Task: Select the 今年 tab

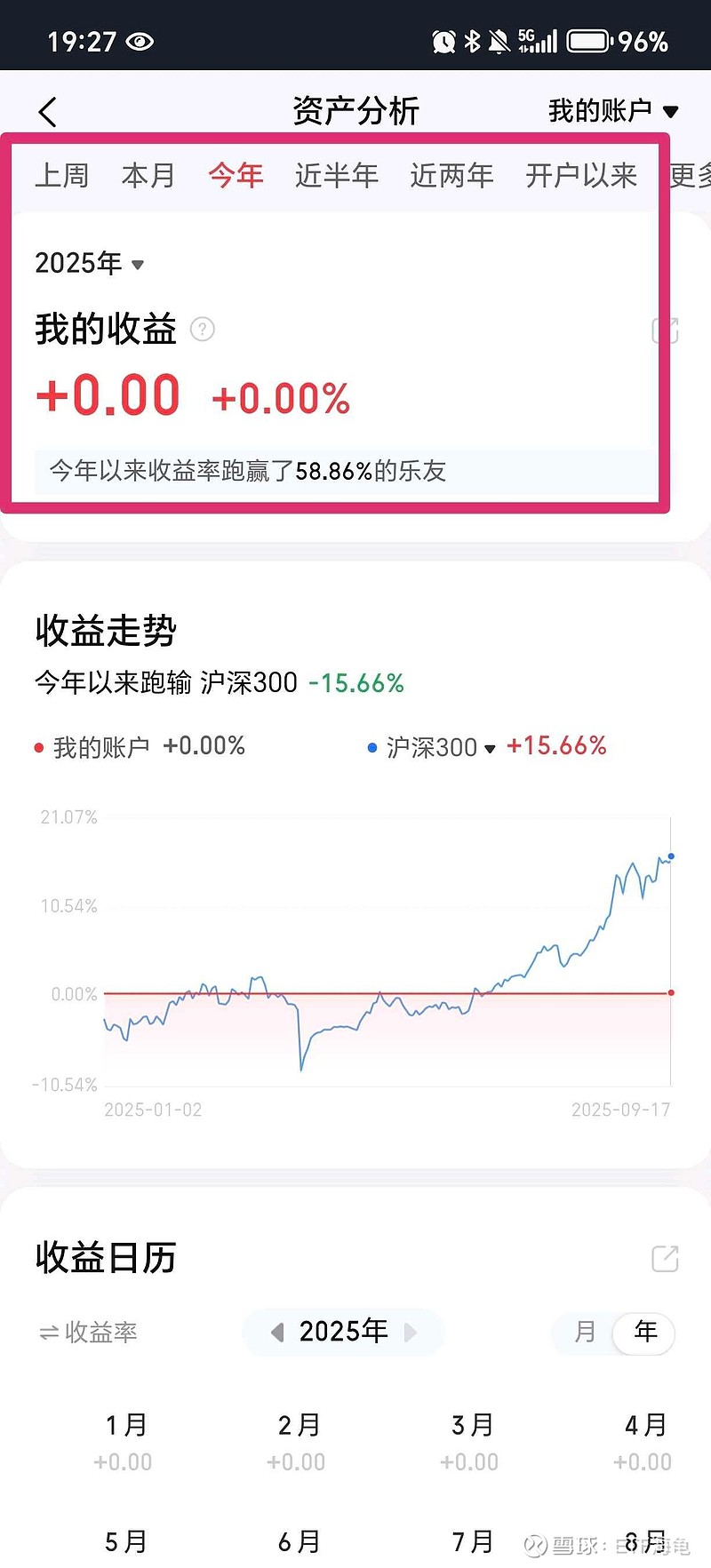Action: pyautogui.click(x=236, y=175)
